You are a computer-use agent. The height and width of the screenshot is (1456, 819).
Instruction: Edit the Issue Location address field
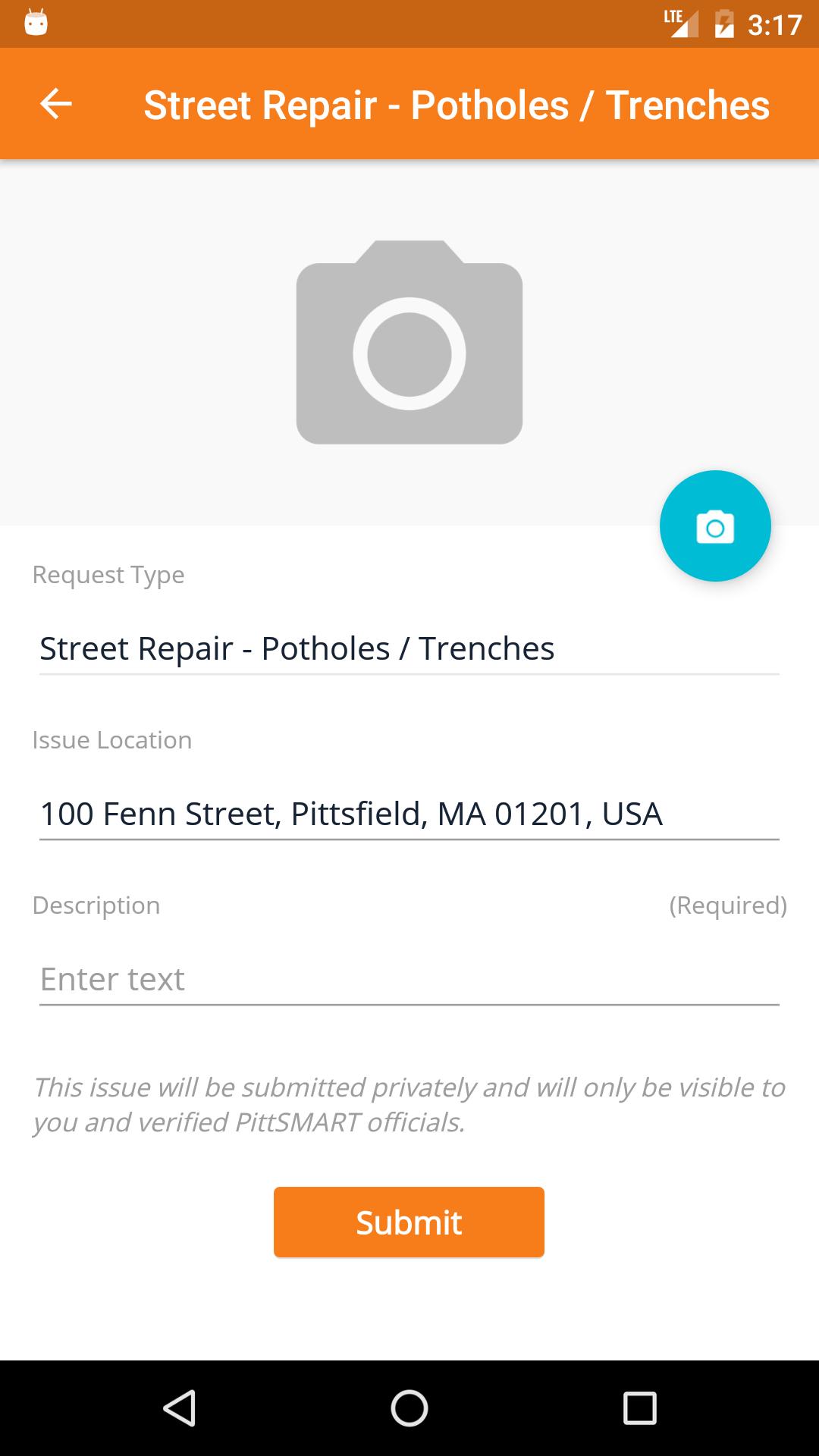[409, 814]
